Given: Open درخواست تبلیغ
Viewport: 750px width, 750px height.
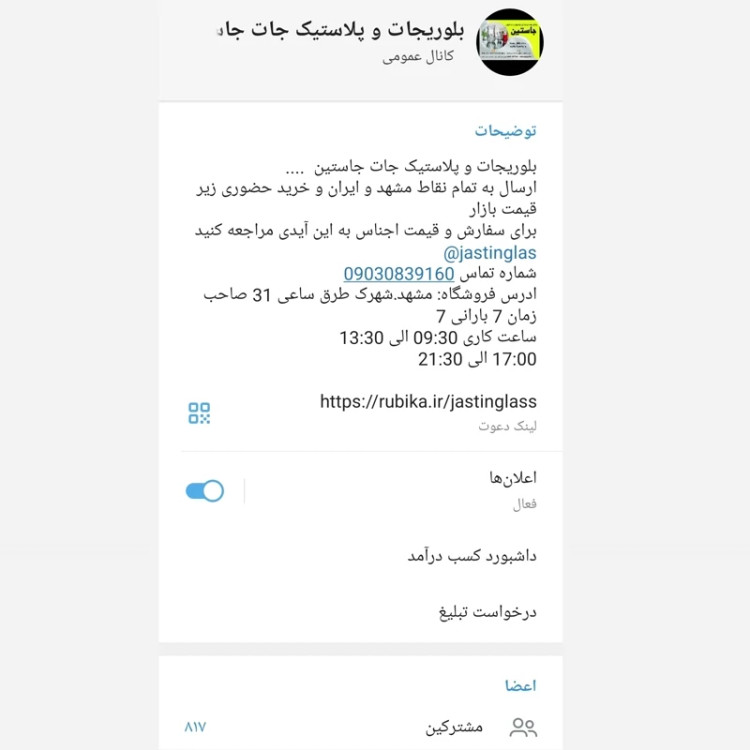Looking at the screenshot, I should pos(487,611).
